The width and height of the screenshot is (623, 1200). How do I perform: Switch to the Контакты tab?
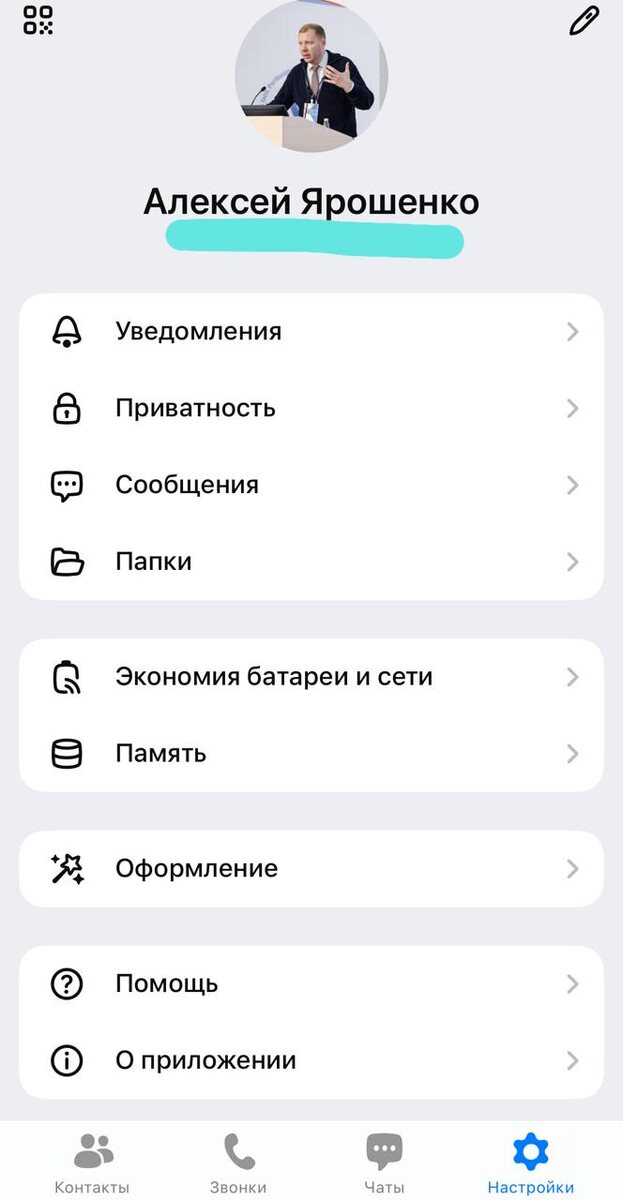click(x=92, y=1163)
